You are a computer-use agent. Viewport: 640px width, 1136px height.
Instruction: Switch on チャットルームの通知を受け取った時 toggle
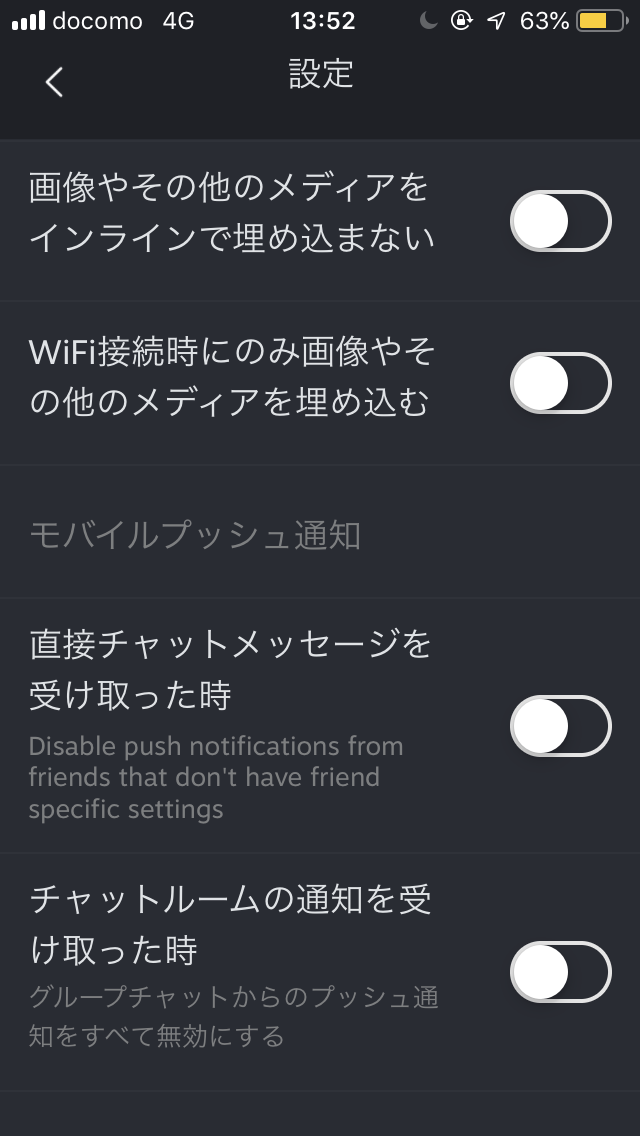(x=561, y=972)
